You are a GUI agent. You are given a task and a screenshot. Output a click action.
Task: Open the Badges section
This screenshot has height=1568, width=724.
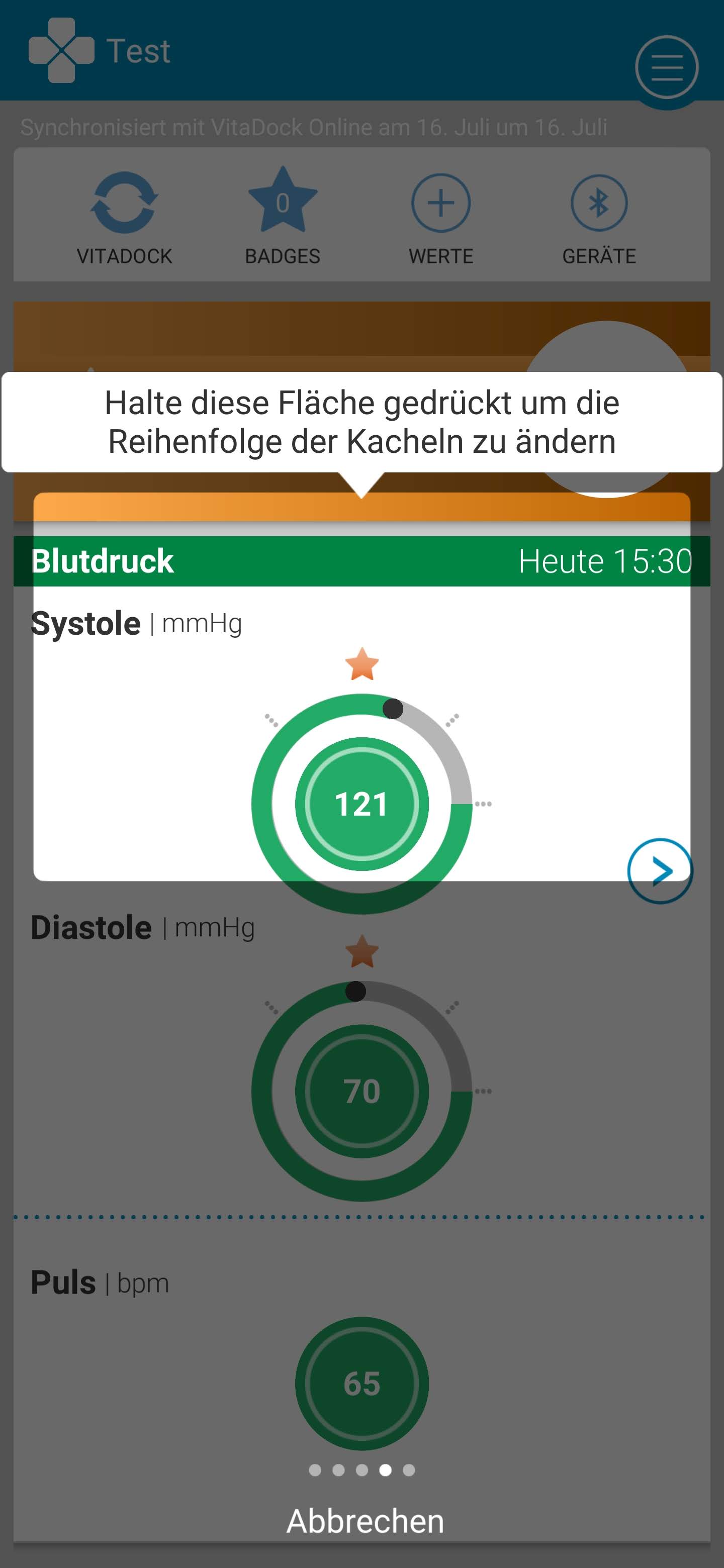coord(283,217)
